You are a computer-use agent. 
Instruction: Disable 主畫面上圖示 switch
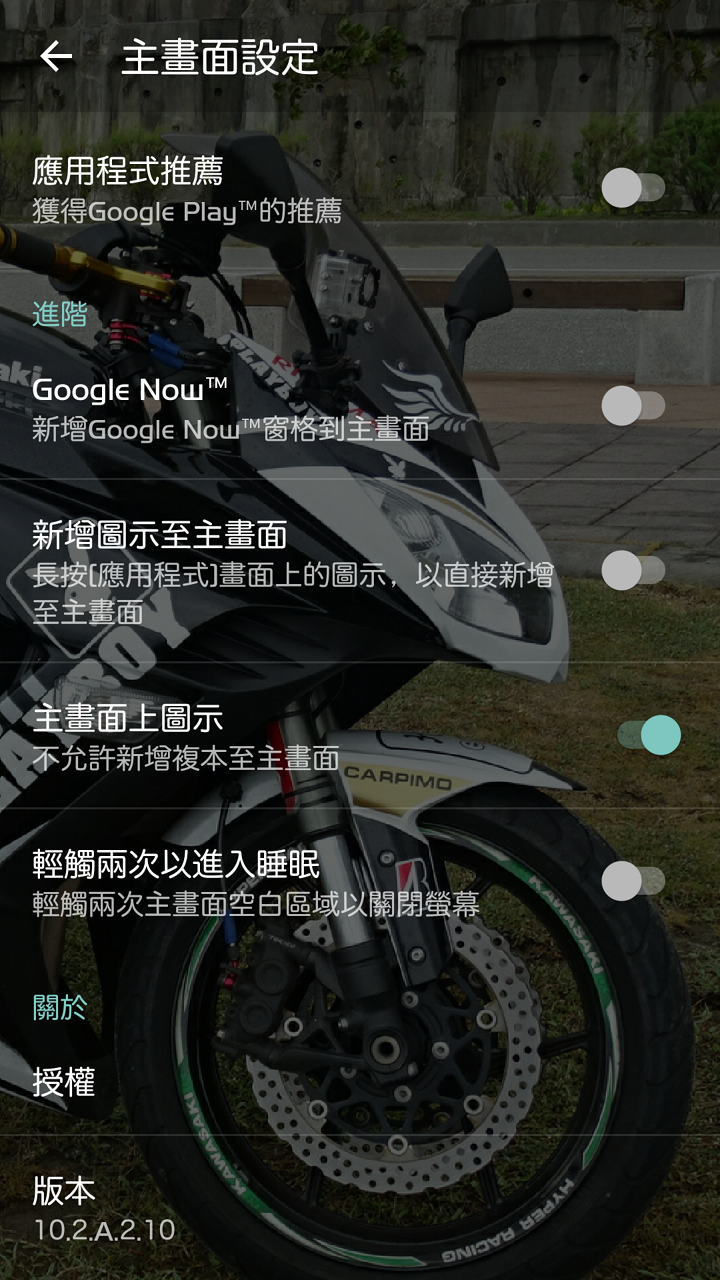pyautogui.click(x=648, y=735)
